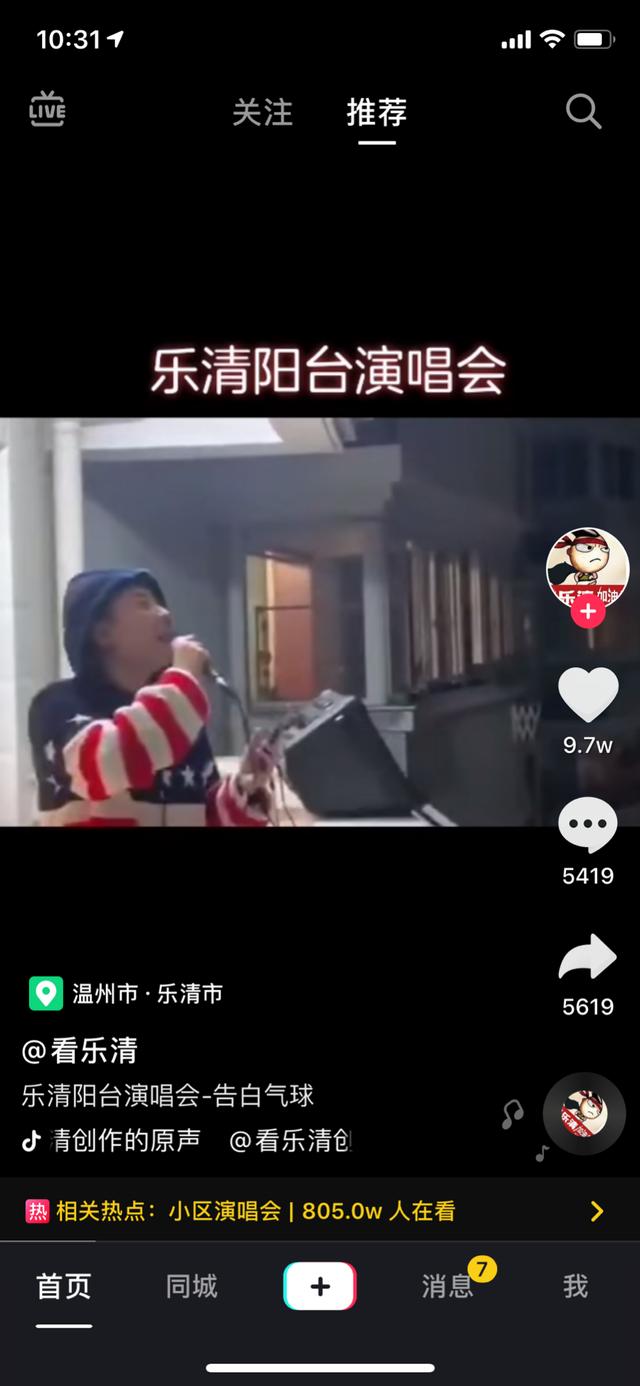Open the creator's avatar profile
This screenshot has height=1386, width=640.
click(x=587, y=567)
